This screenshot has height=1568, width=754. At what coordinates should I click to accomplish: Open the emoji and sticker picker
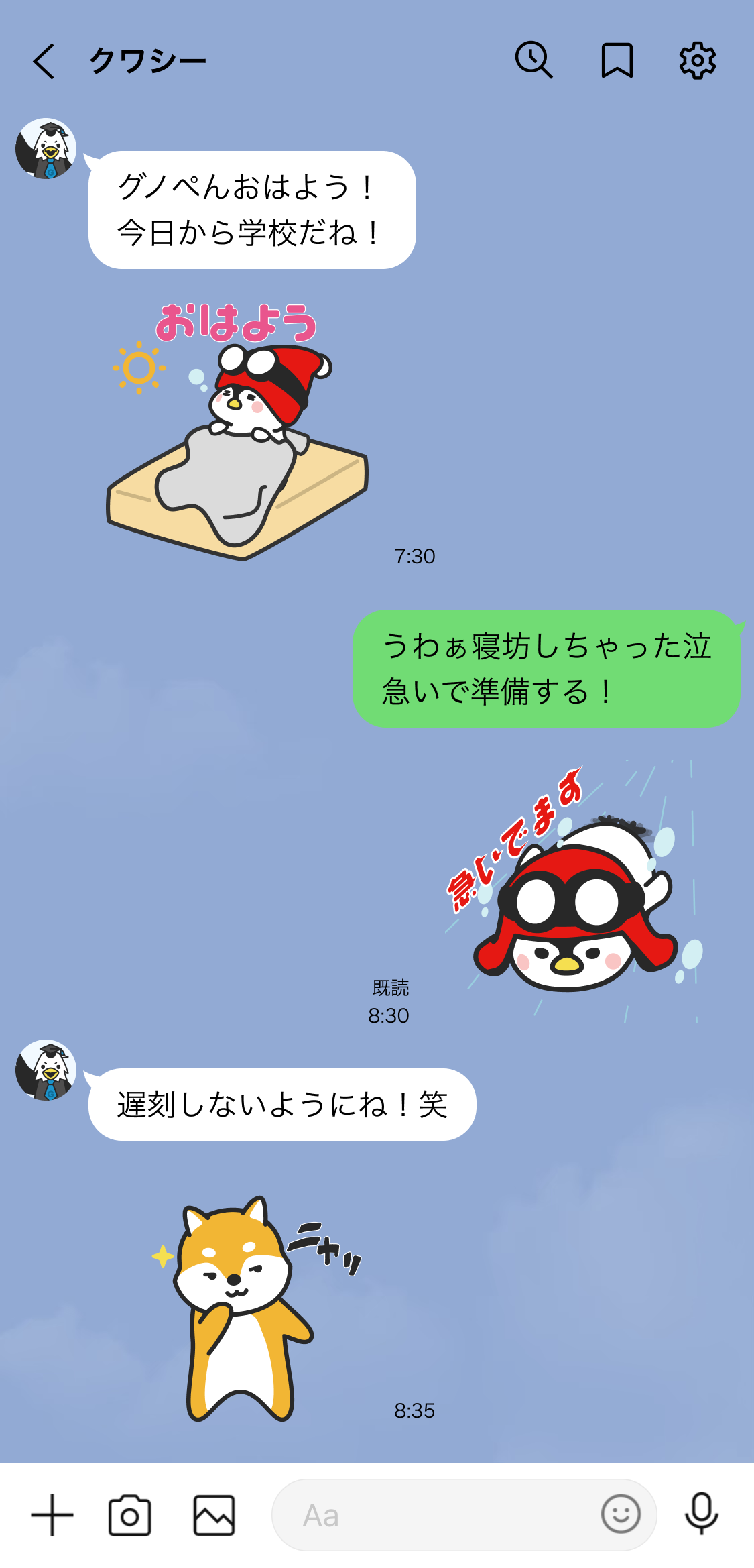(621, 1514)
